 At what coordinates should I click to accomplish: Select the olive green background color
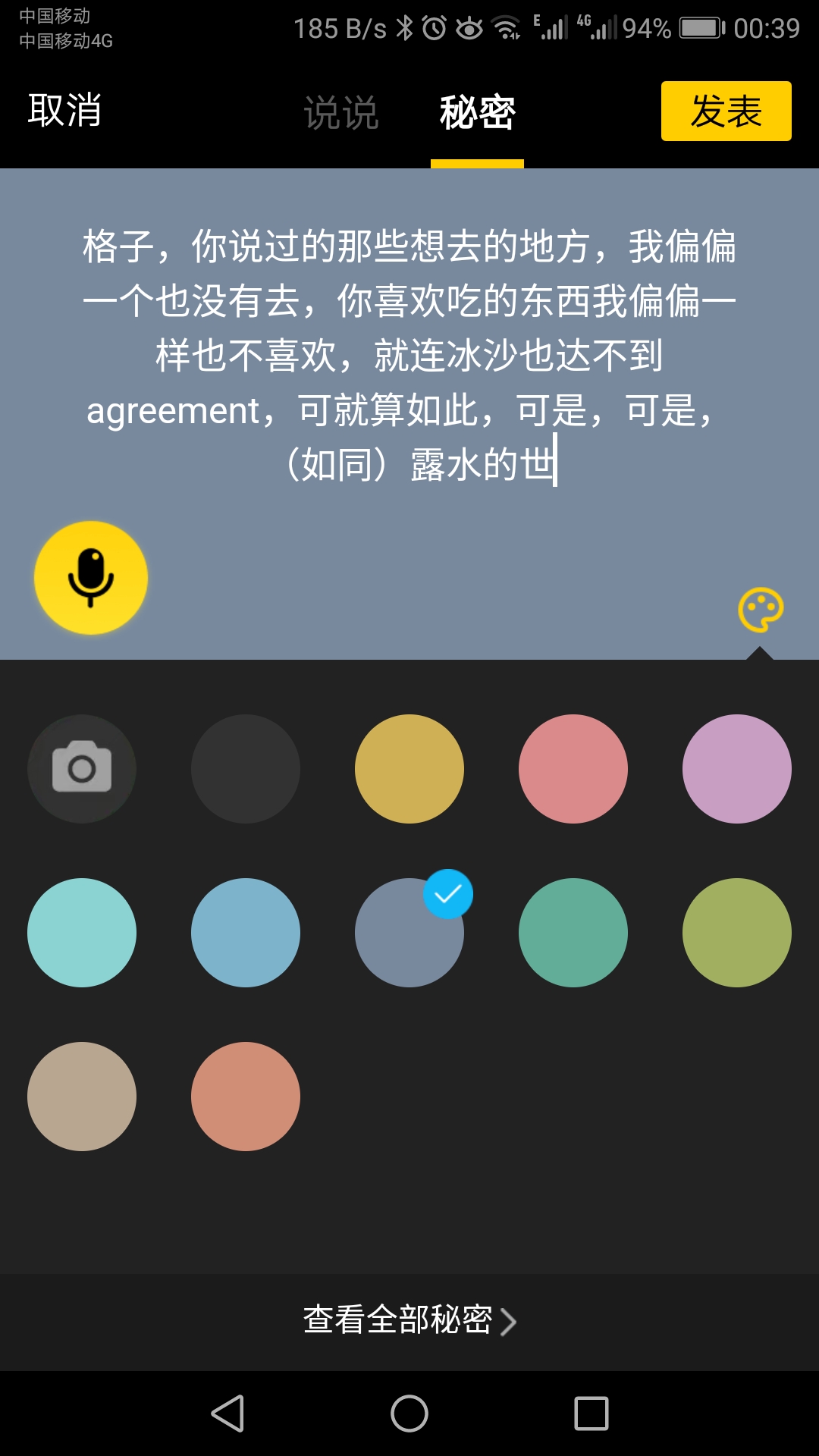tap(737, 932)
